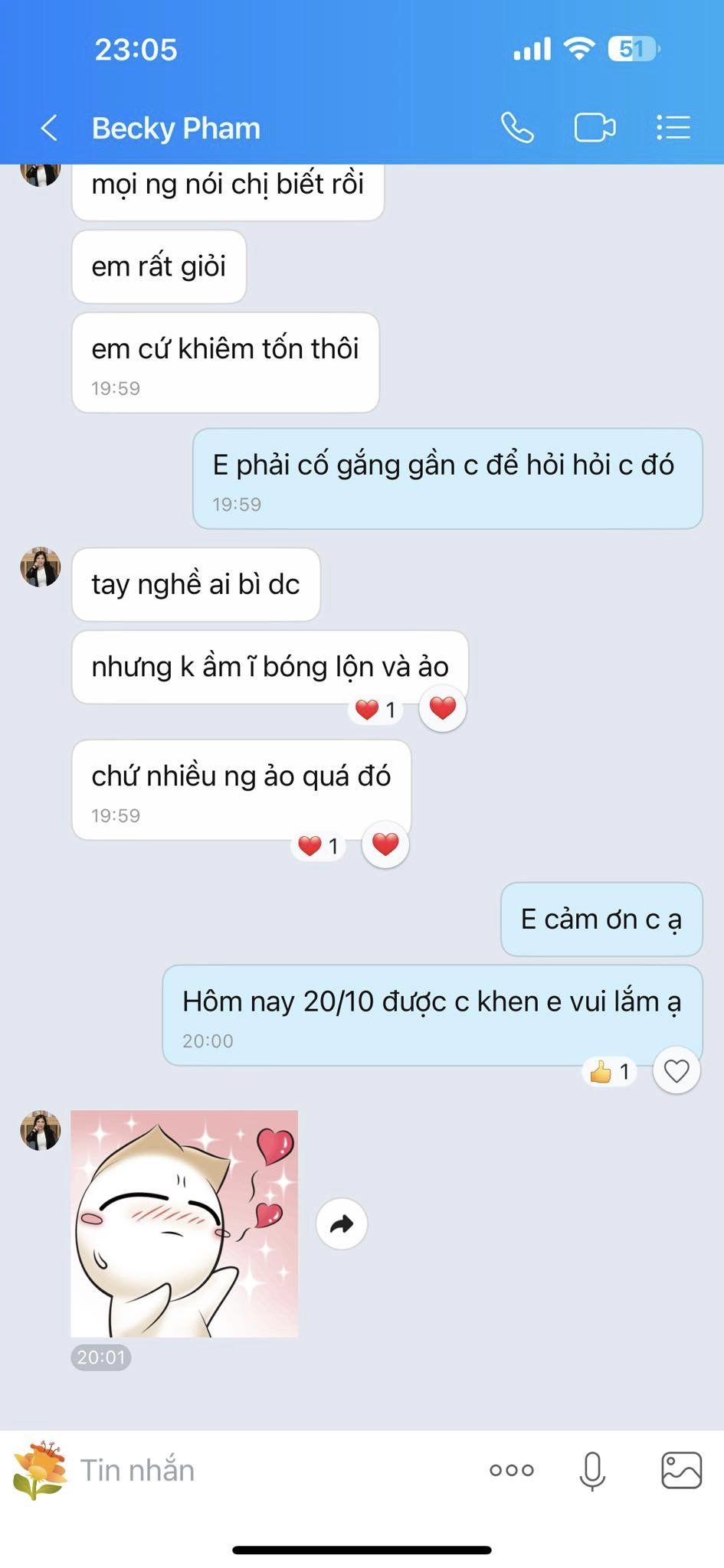
Task: Tap heart on "chứ nhiều ng ảo quá đó" message
Action: 385,844
